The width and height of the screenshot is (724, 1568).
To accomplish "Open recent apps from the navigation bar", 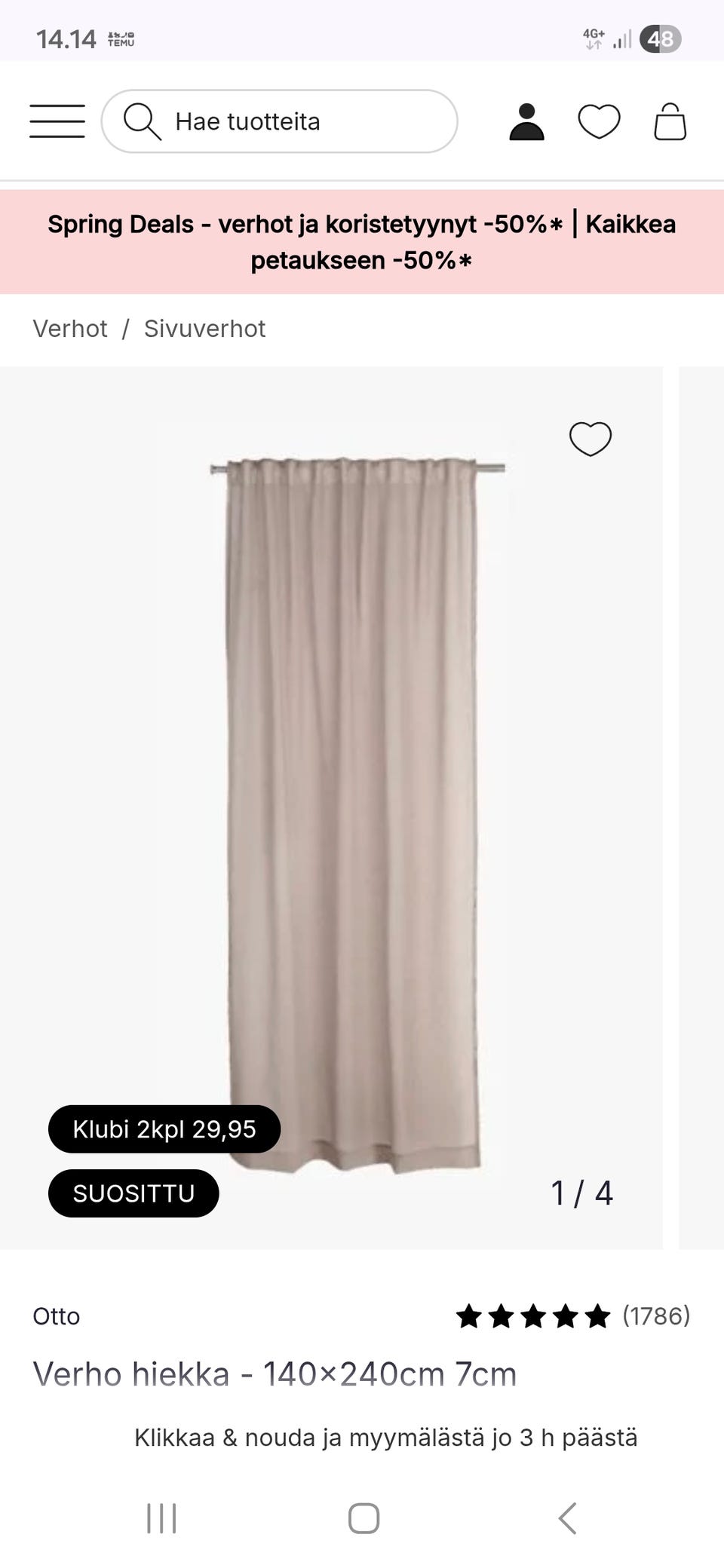I will (x=161, y=1518).
